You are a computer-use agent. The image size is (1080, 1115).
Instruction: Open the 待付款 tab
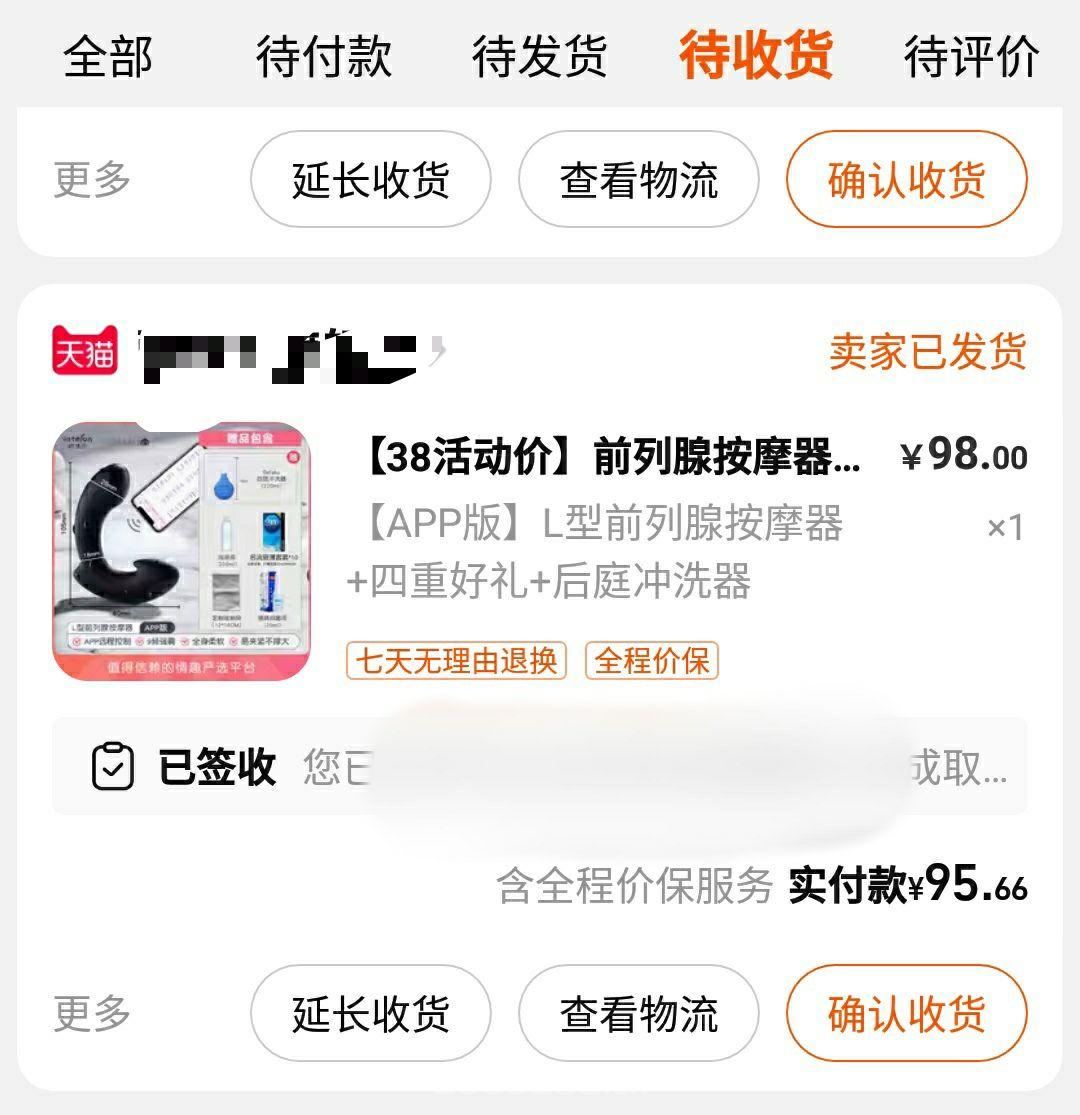point(324,57)
